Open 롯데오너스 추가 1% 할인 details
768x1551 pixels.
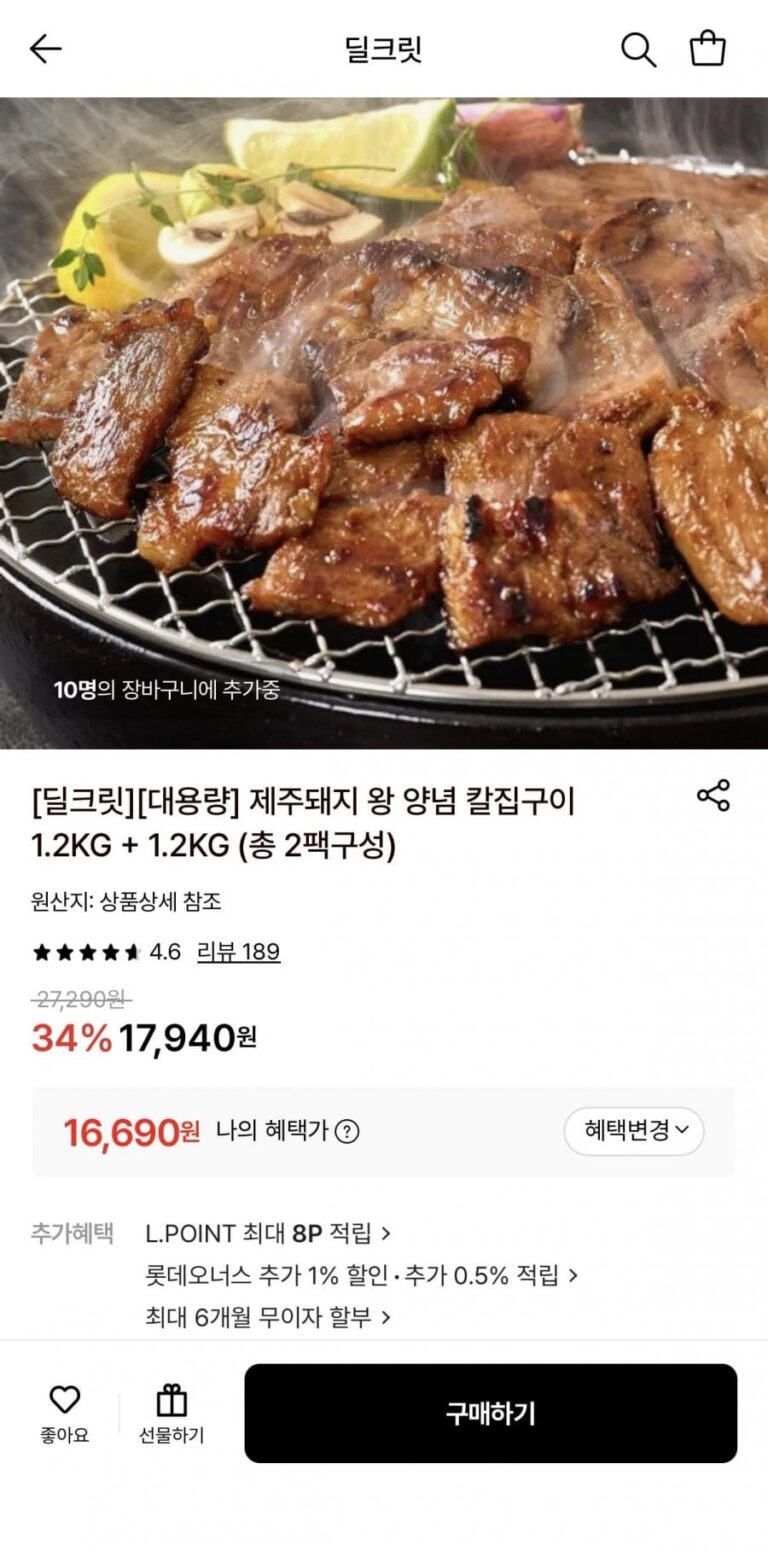coord(361,1275)
